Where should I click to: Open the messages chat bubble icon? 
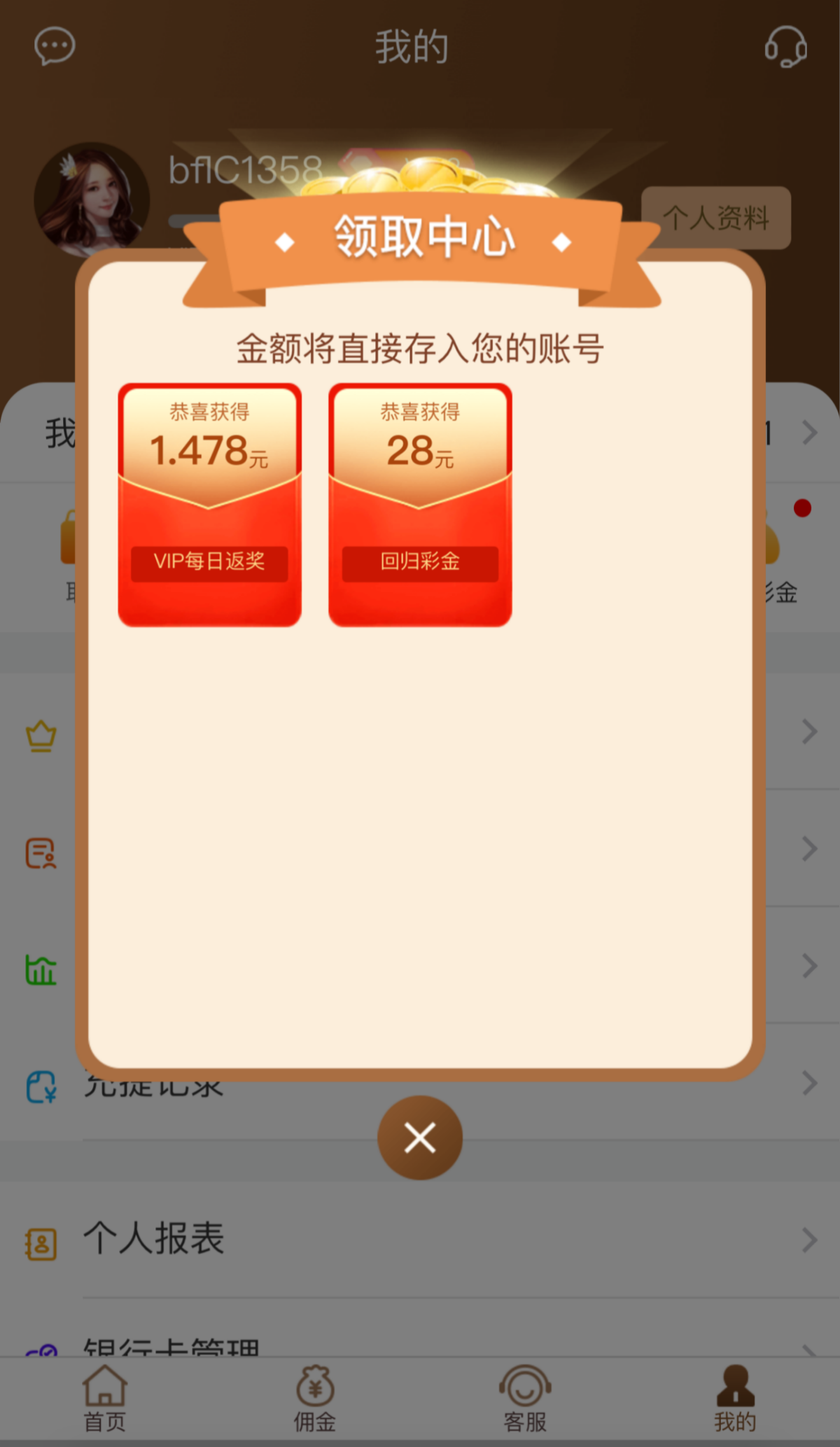(x=55, y=47)
